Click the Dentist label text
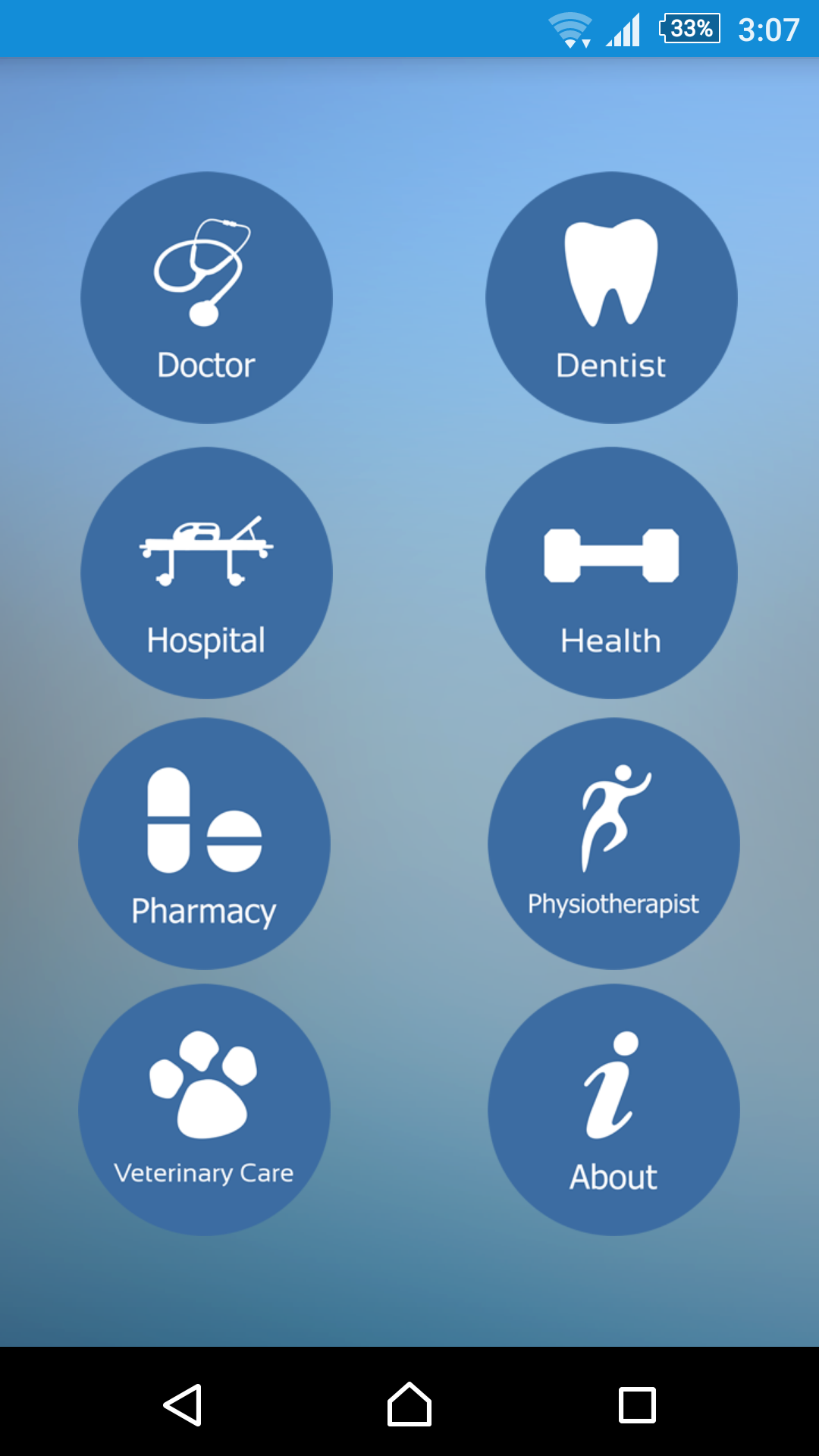 coord(610,366)
